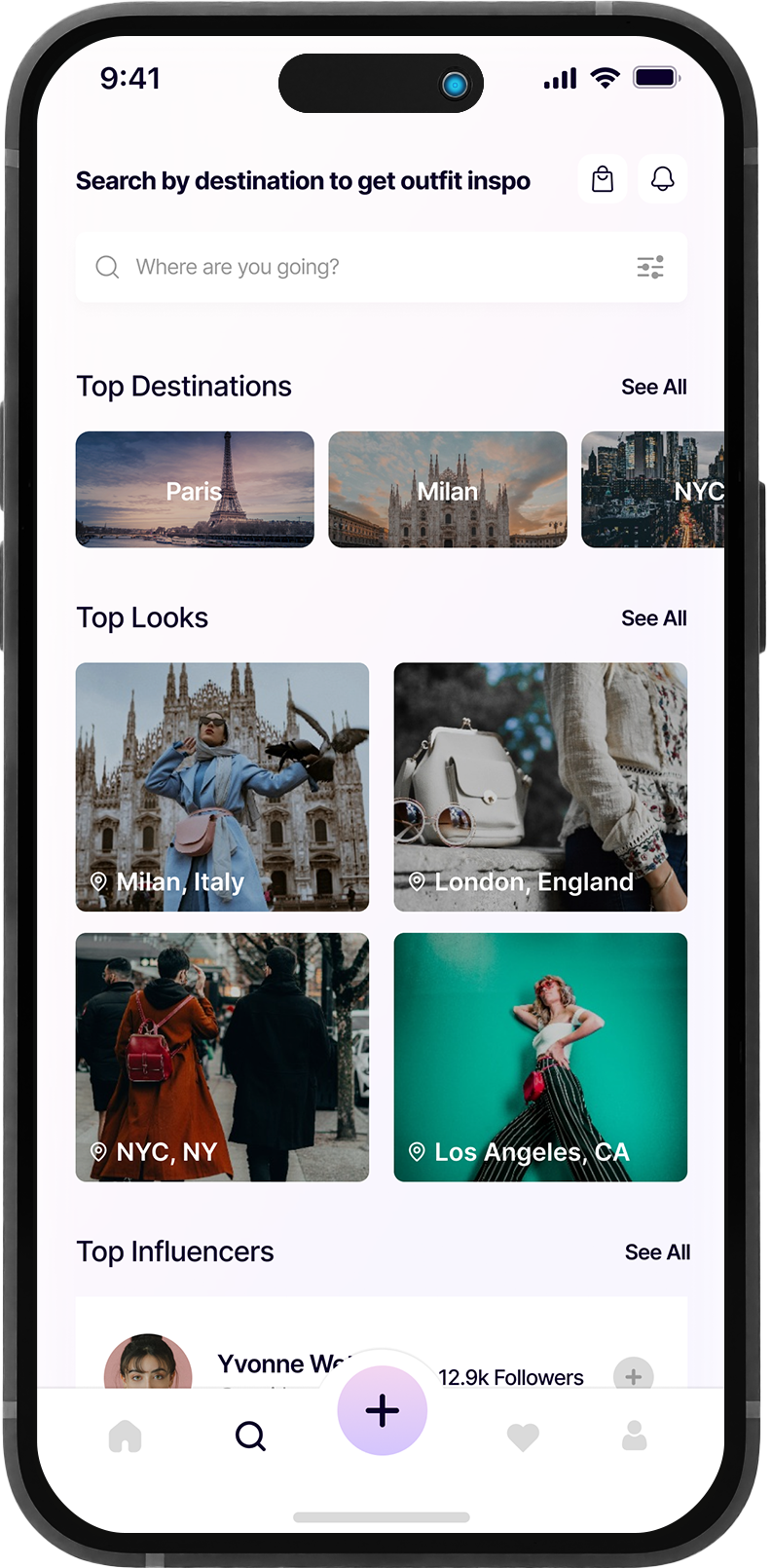Viewport: 772px width, 1568px height.
Task: Switch to the Home tab
Action: click(x=126, y=1437)
